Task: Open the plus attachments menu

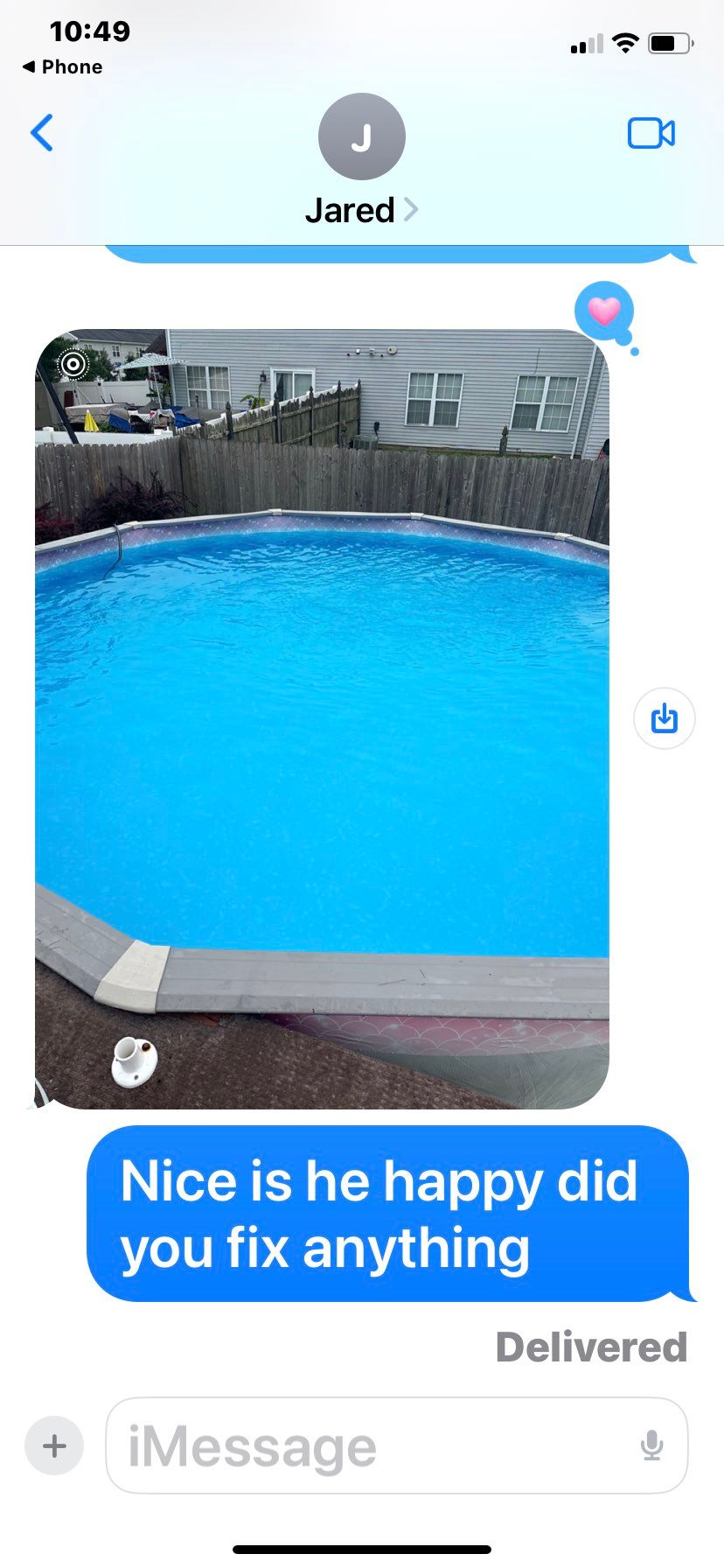Action: 54,1445
